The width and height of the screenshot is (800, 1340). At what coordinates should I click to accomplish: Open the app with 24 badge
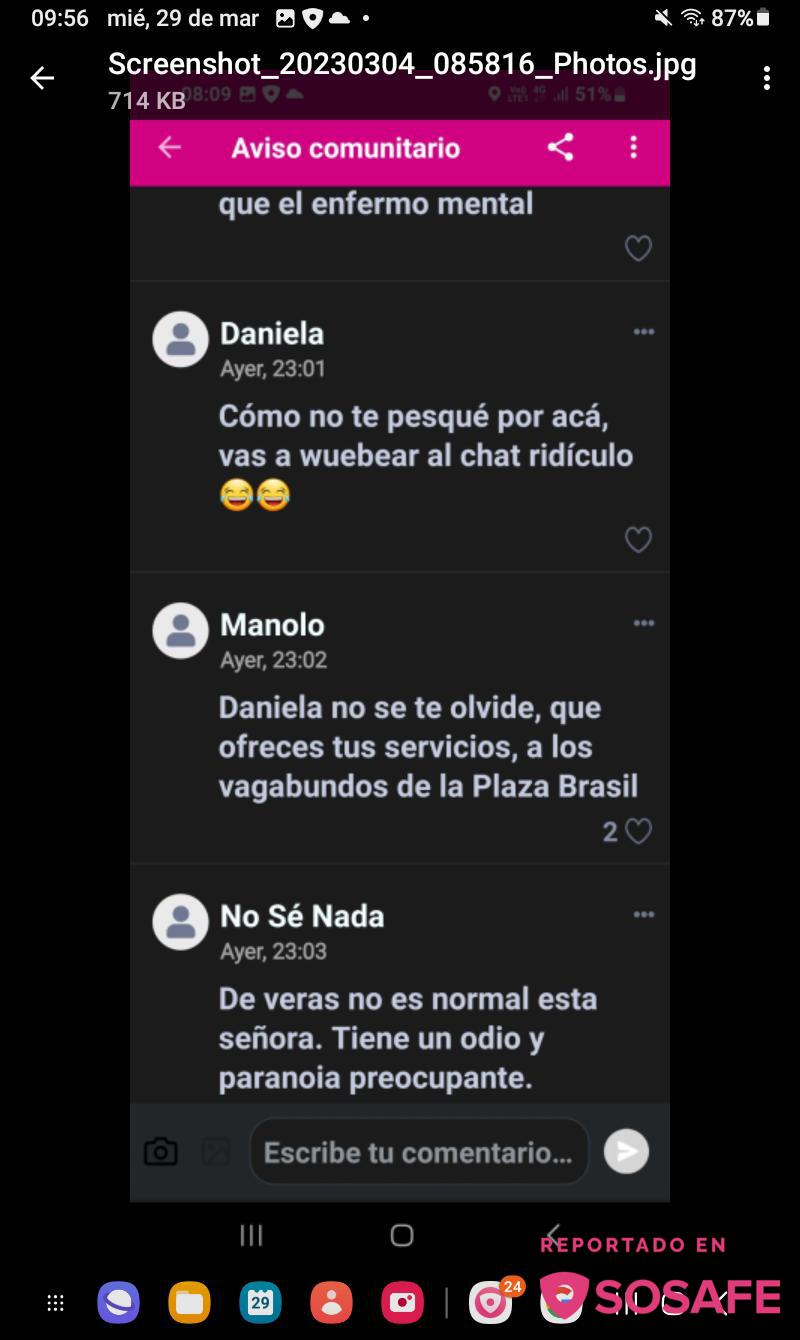[491, 1303]
